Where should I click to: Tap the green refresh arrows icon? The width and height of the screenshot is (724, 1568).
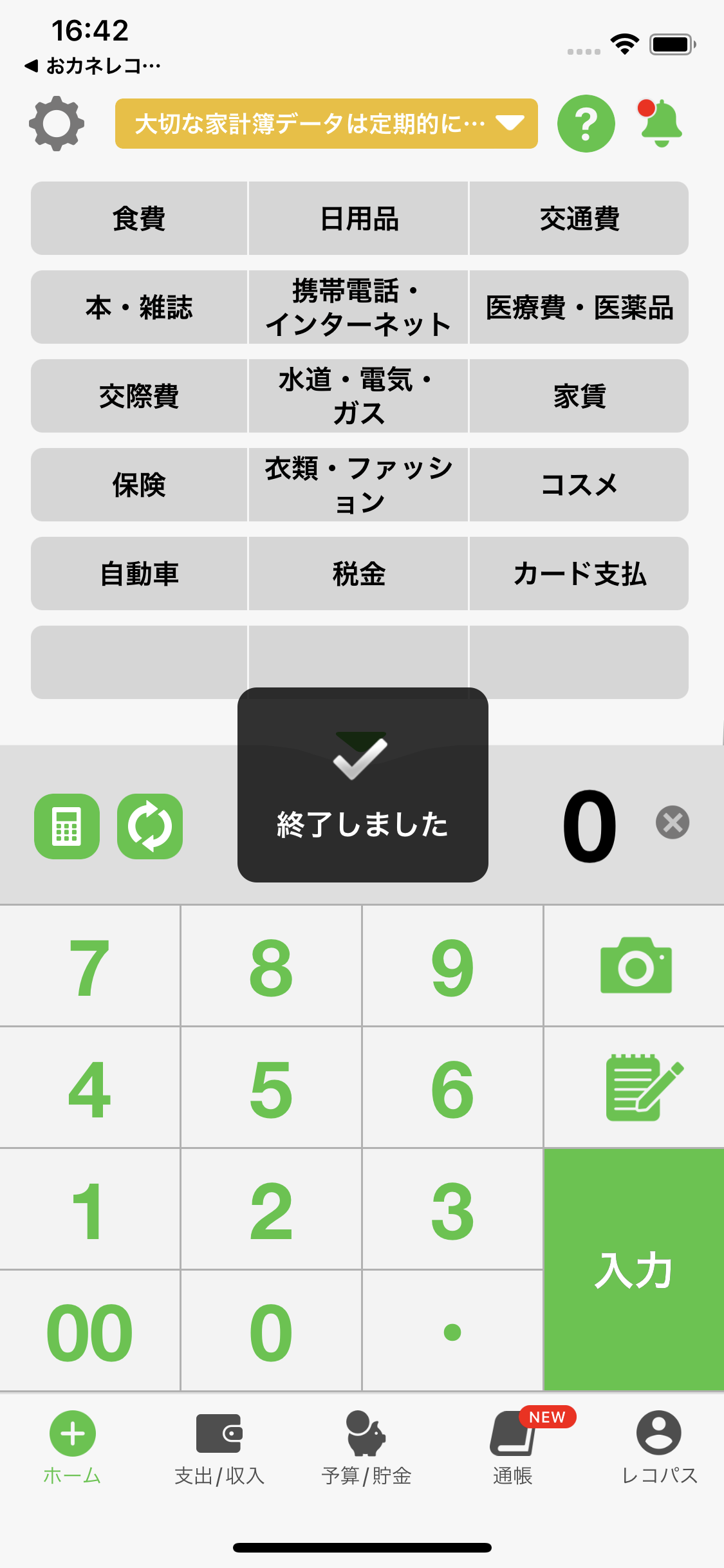click(x=150, y=826)
